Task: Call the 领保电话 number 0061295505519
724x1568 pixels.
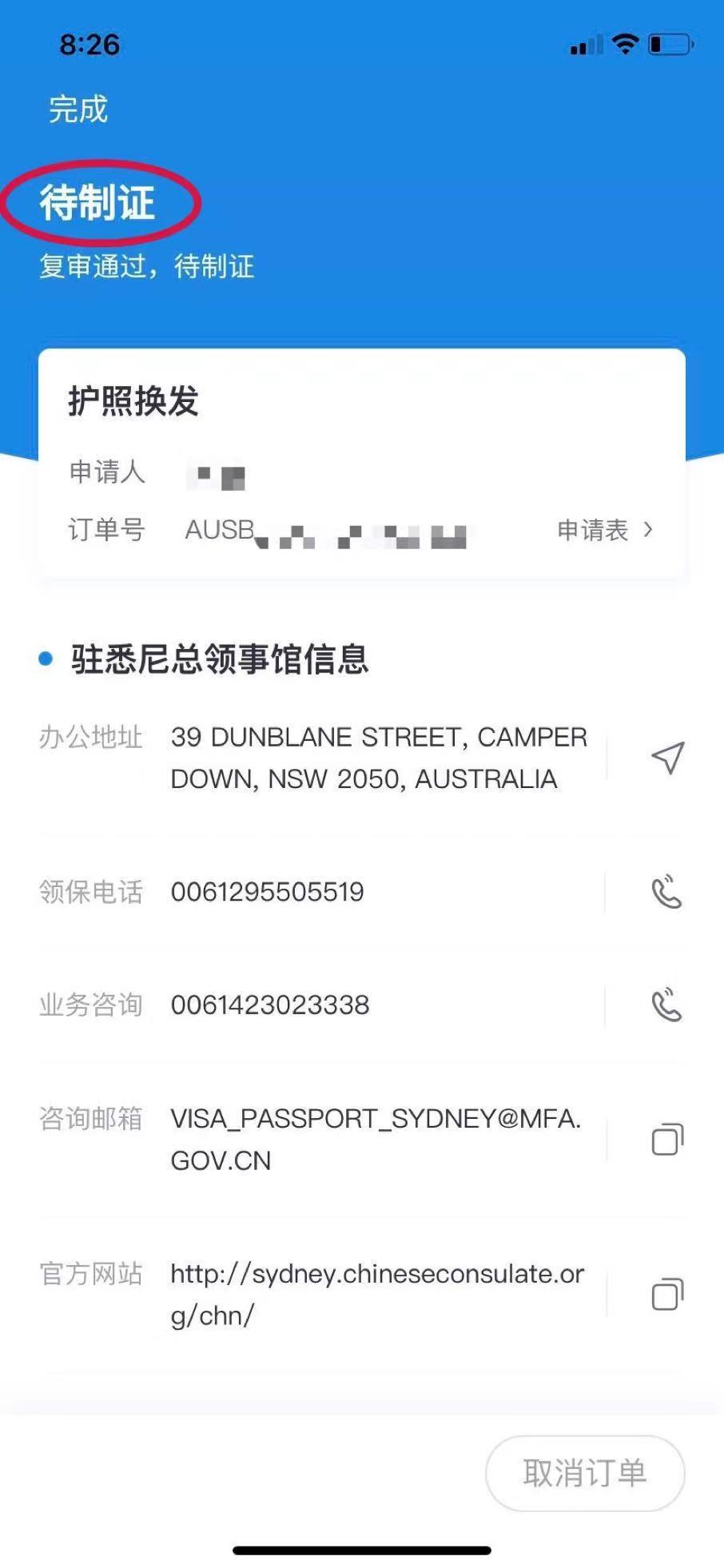Action: click(x=666, y=892)
